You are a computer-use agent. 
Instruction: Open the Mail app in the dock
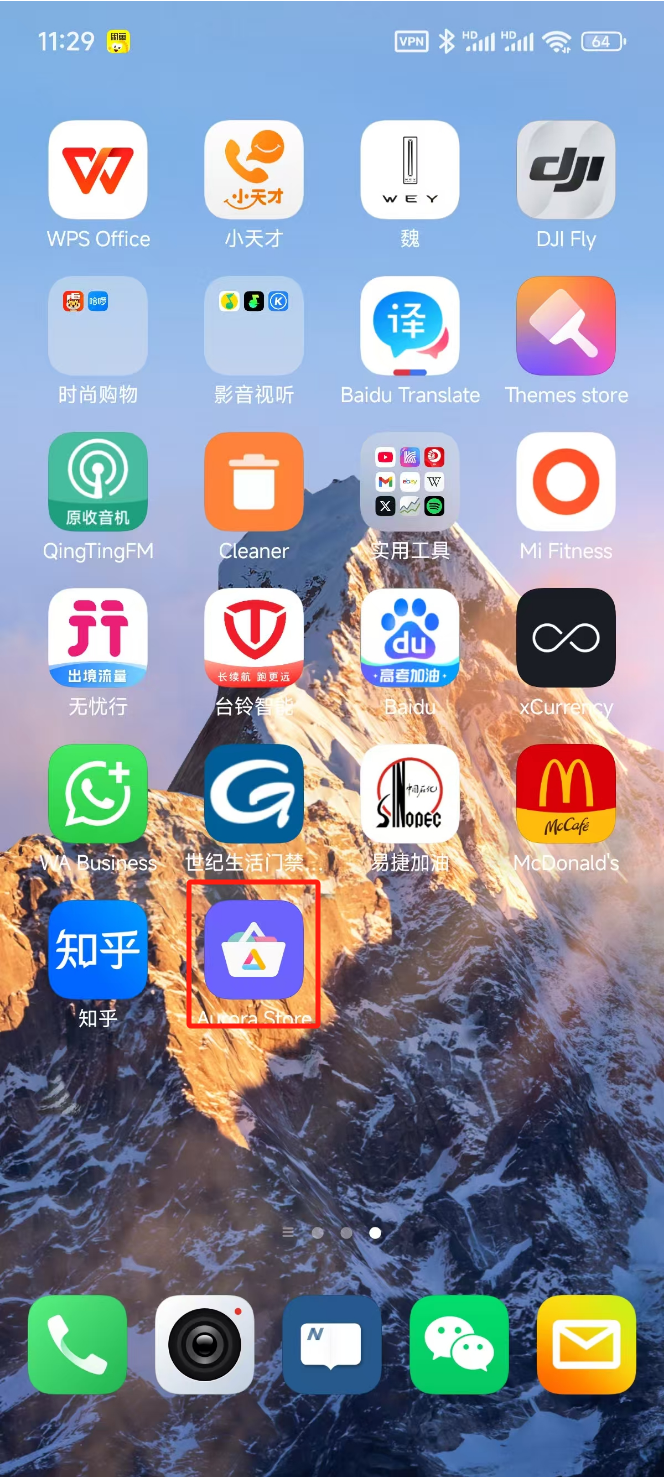coord(586,1345)
